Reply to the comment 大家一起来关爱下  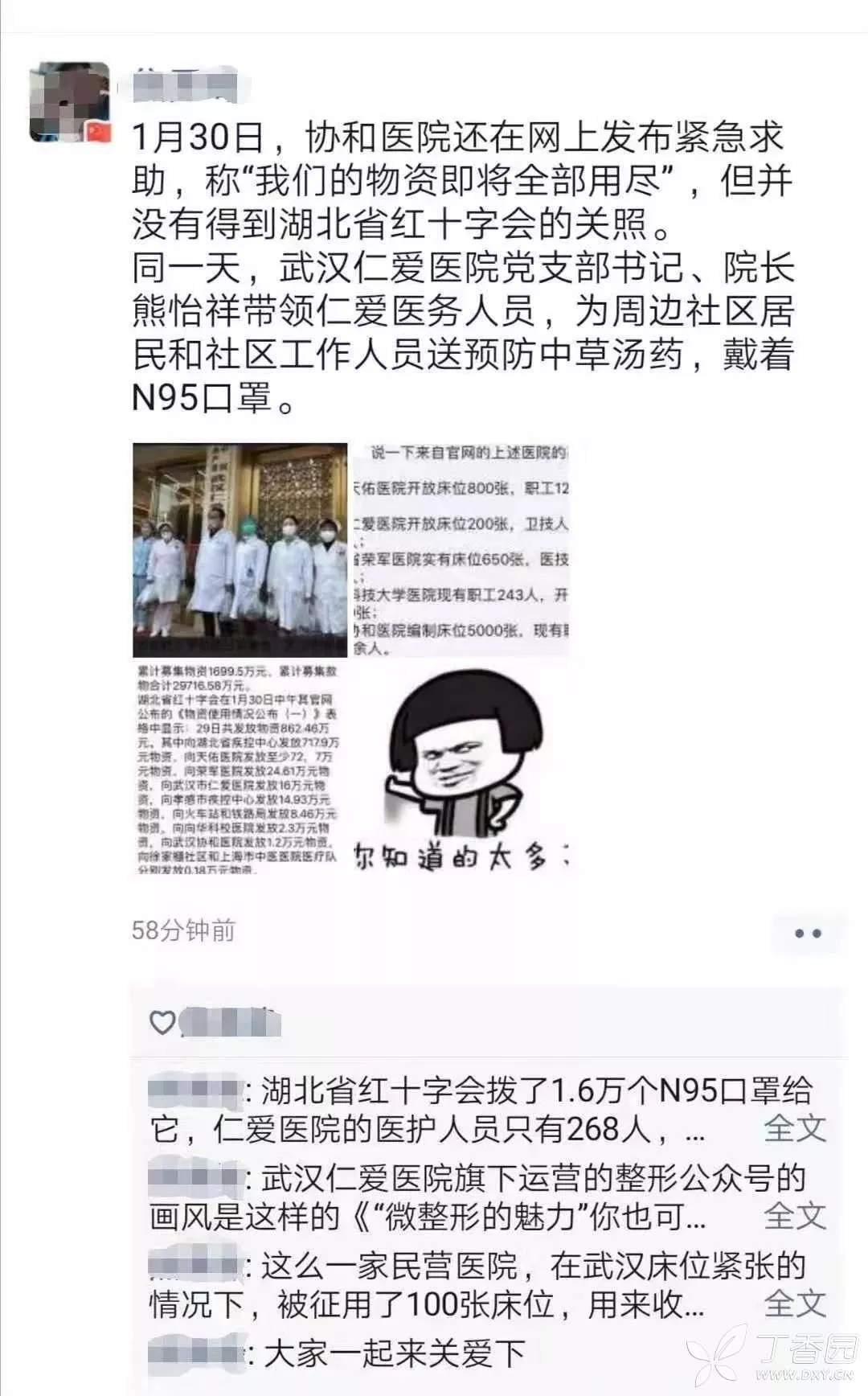tap(394, 1353)
